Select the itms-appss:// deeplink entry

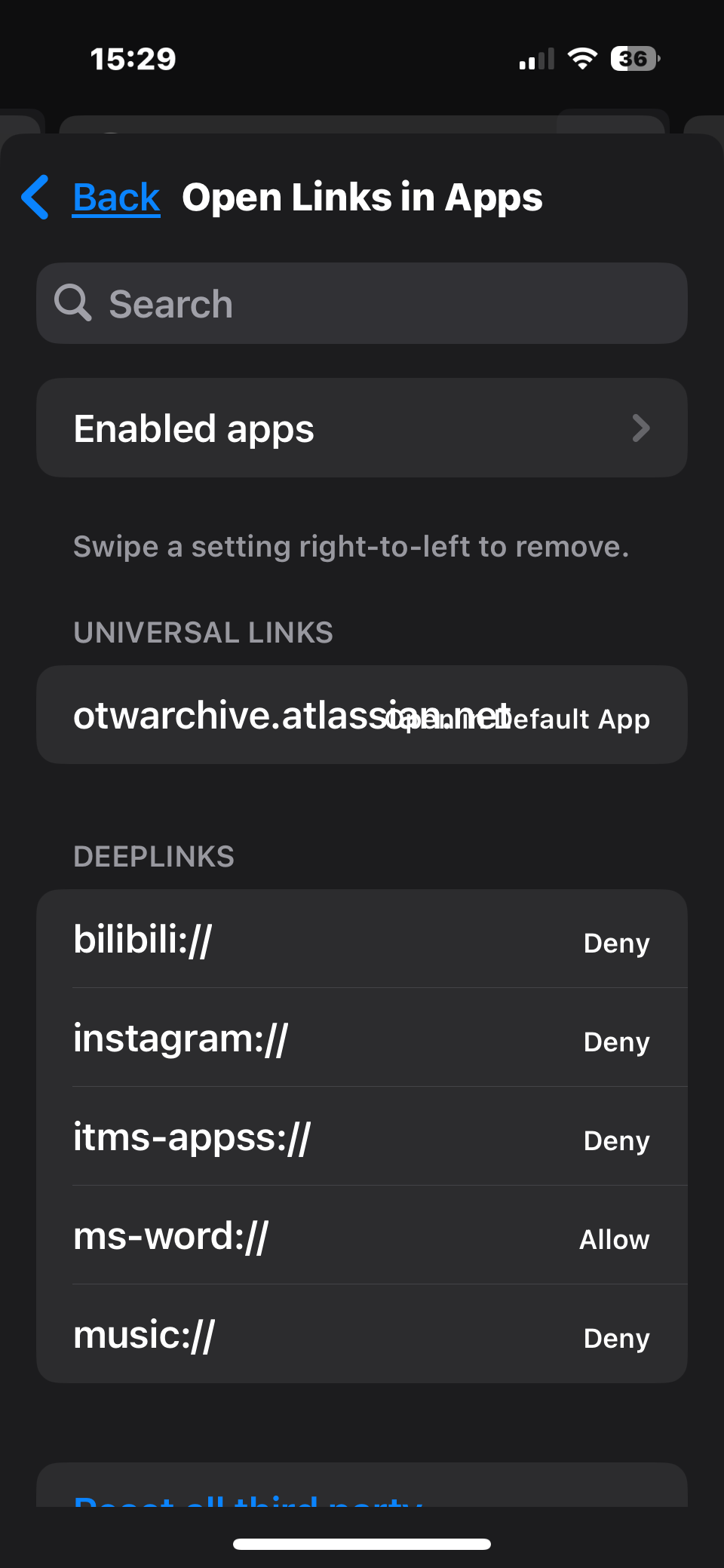362,1137
